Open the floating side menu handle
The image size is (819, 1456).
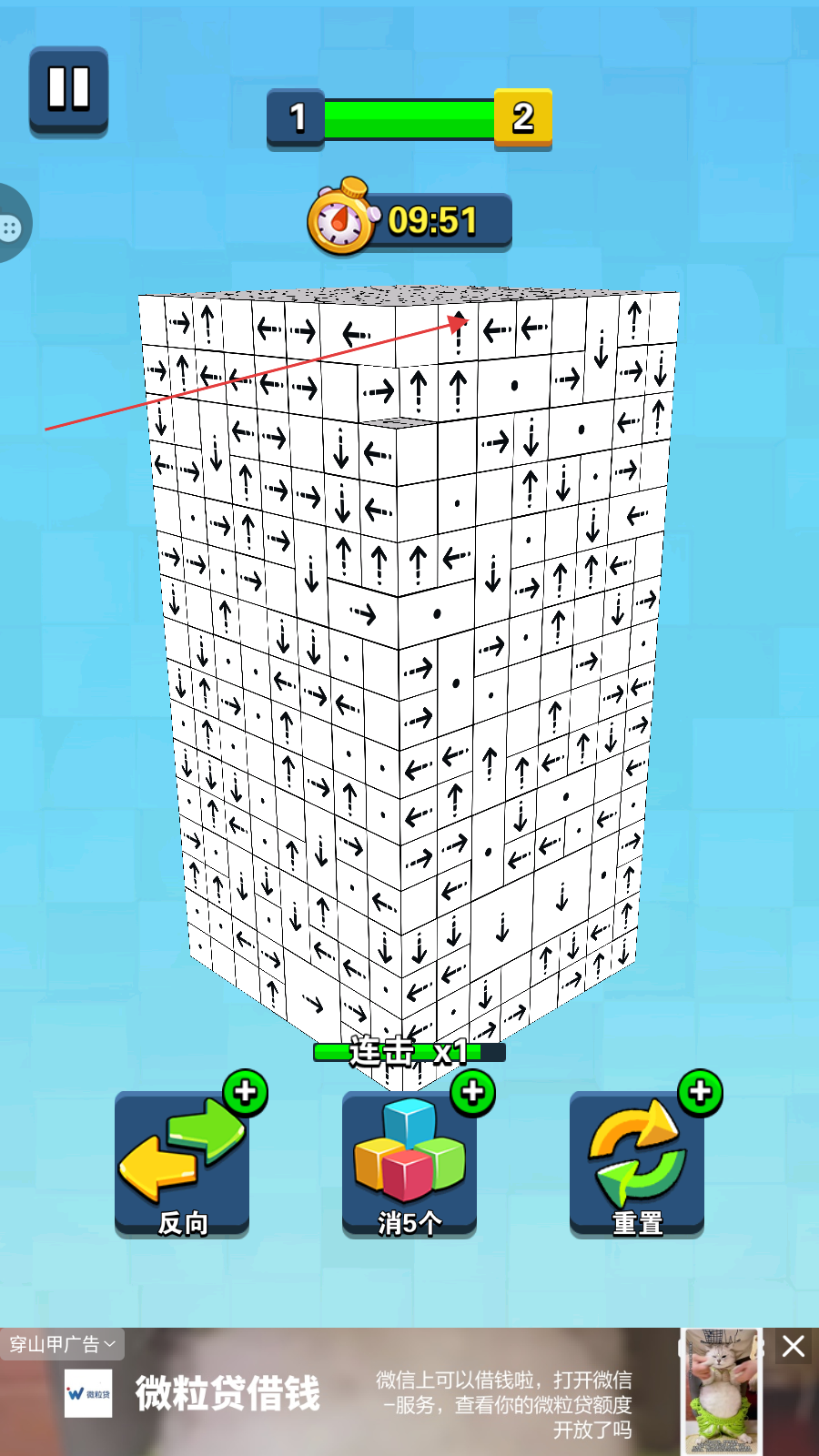click(x=13, y=225)
